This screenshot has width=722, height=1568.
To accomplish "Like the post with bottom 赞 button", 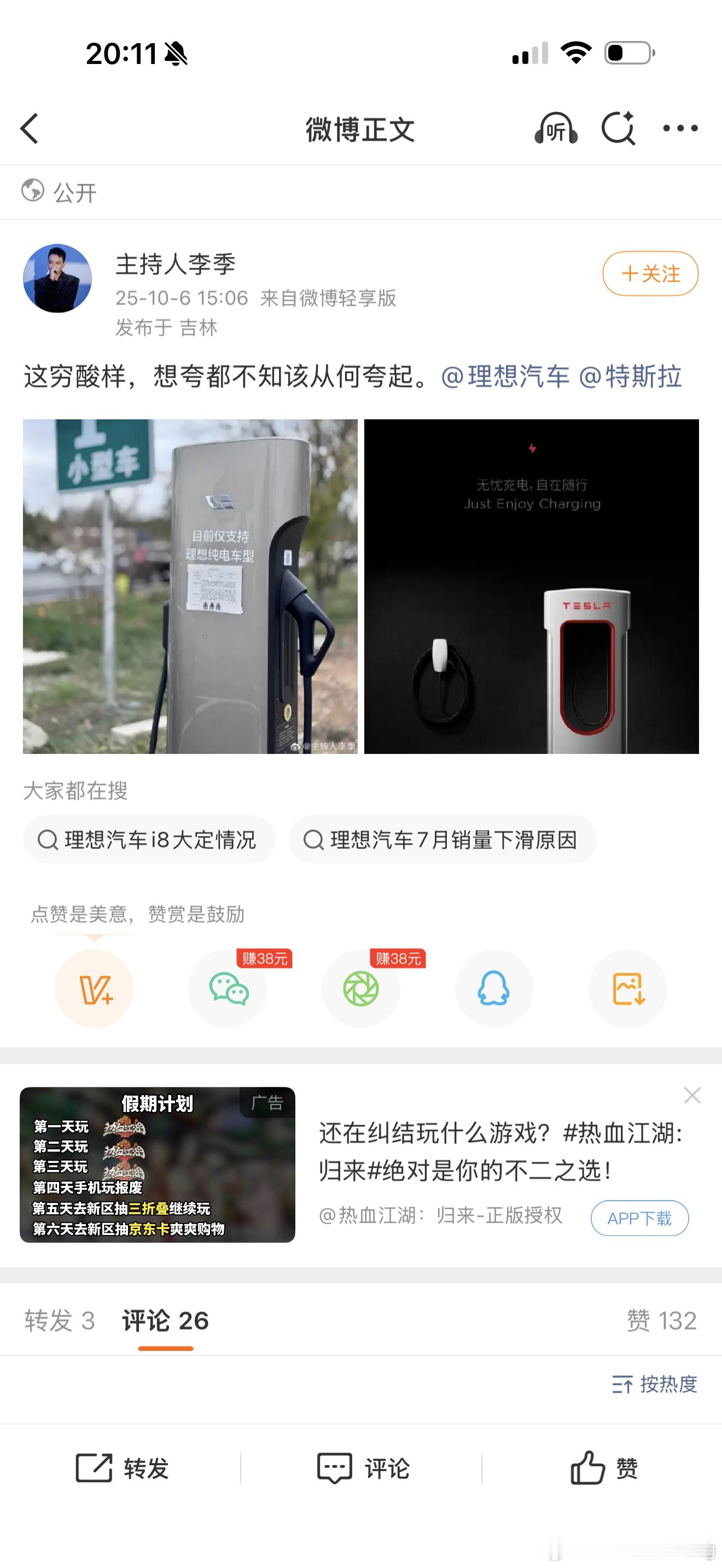I will (603, 1468).
